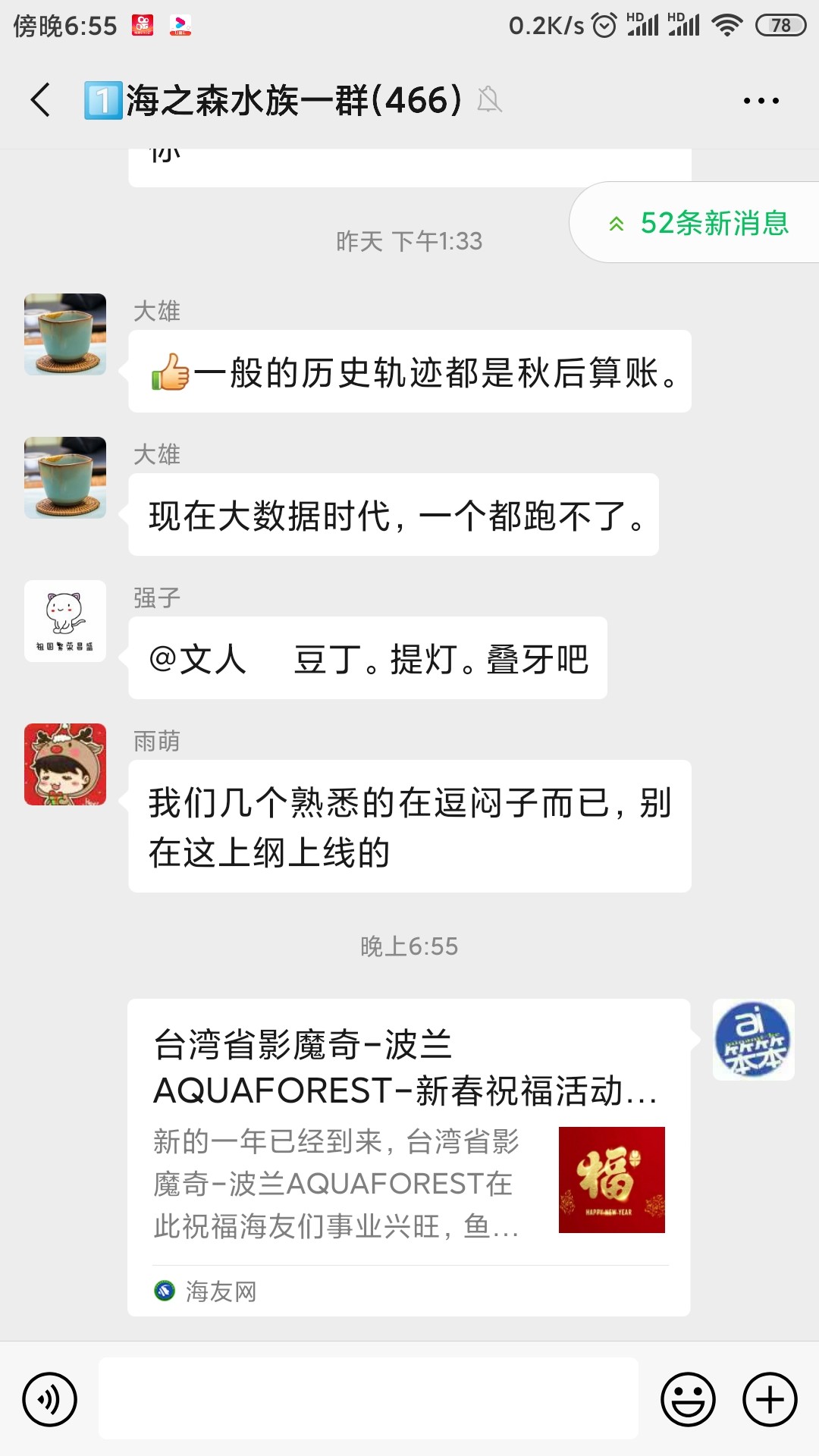Go back from the group chat
Viewport: 819px width, 1456px height.
[x=41, y=100]
